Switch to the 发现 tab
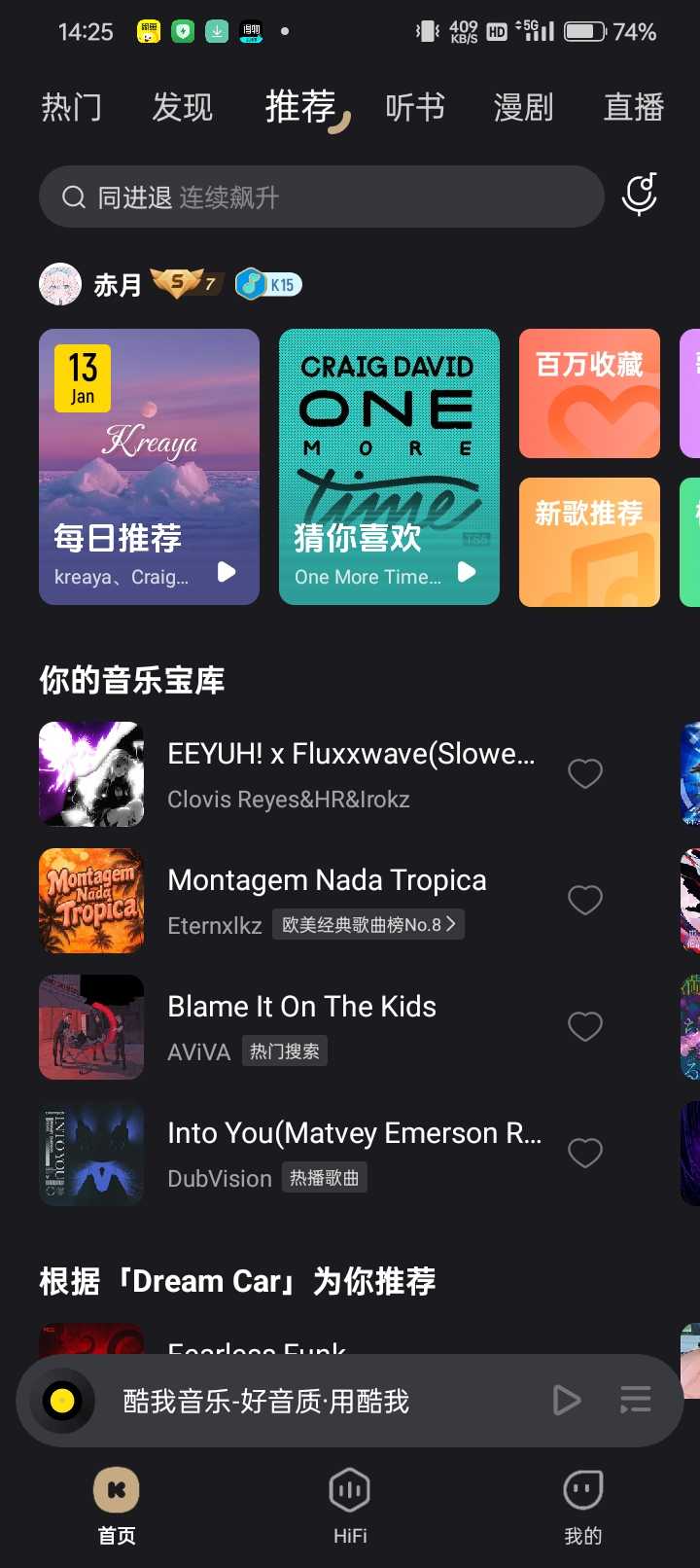 [182, 107]
